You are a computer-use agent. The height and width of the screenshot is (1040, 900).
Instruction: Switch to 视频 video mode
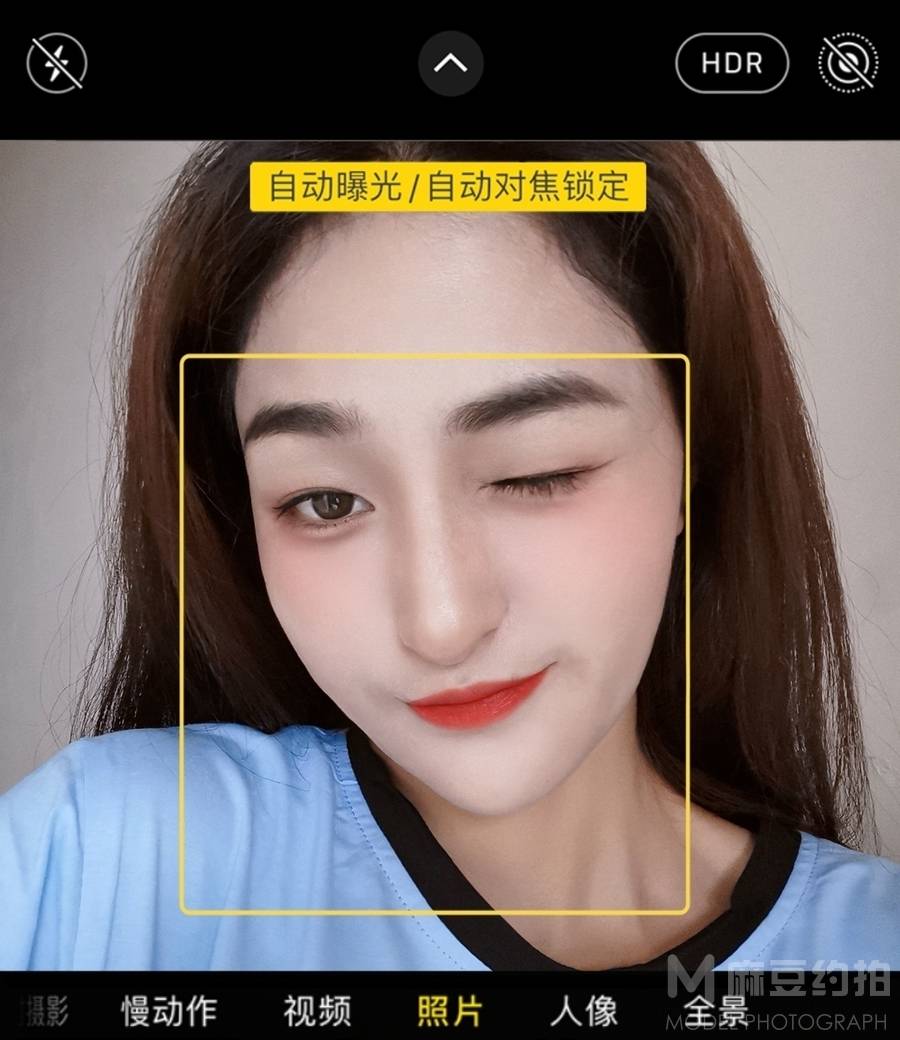point(317,1011)
